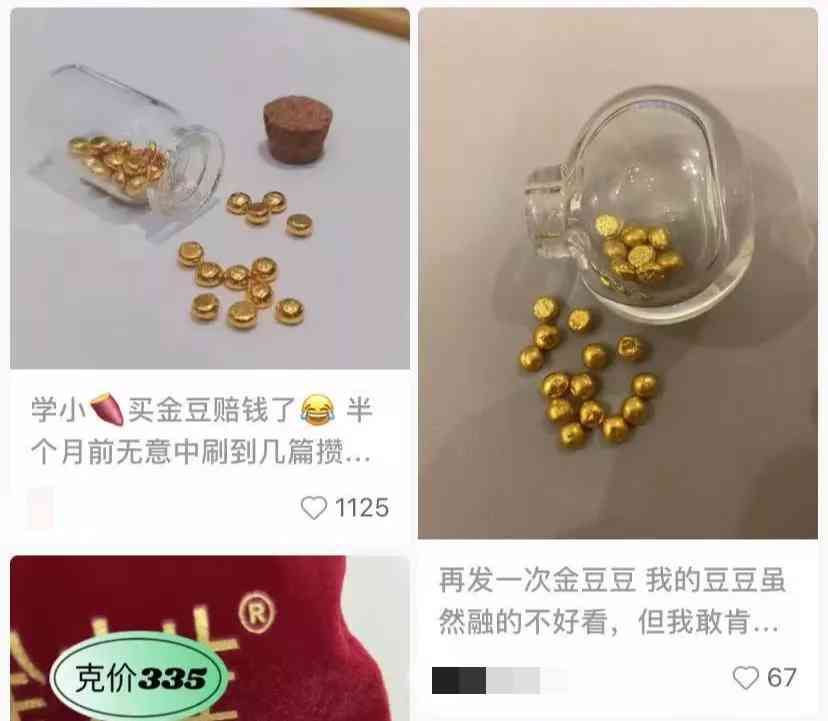Like the post with 67 likes
This screenshot has width=828, height=721.
pos(746,678)
